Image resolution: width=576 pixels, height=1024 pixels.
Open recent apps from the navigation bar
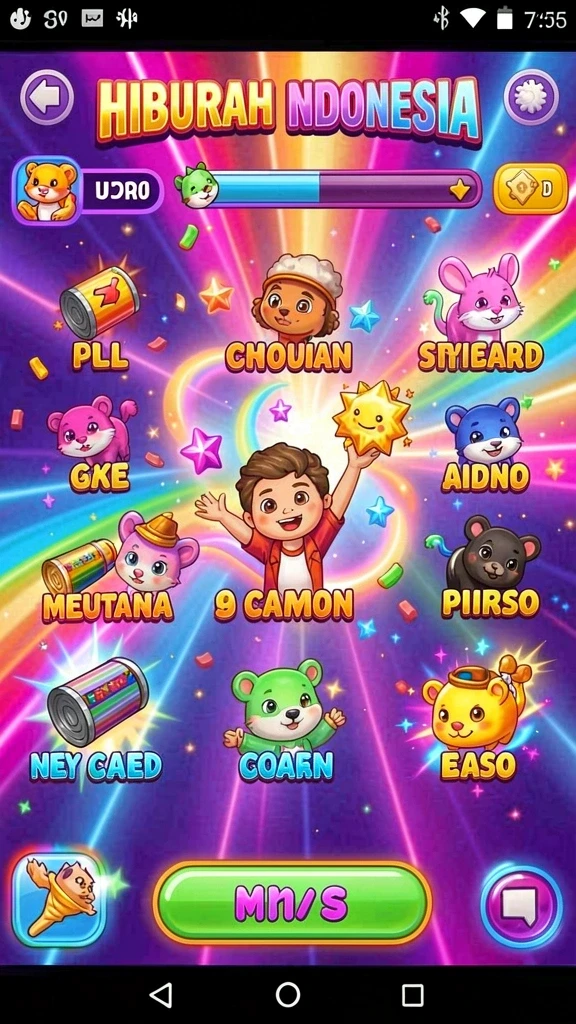pos(413,995)
